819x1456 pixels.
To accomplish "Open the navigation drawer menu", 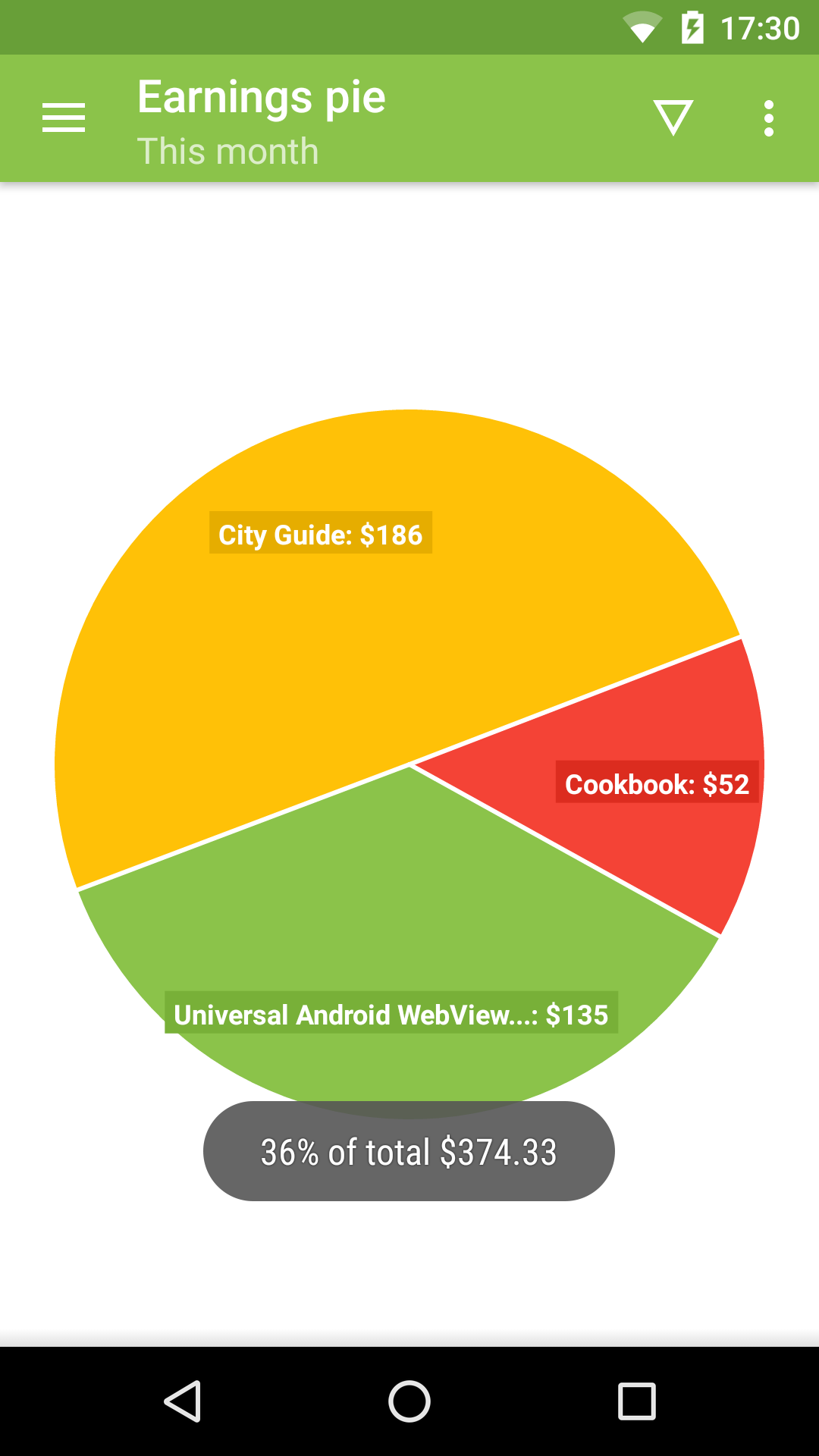I will (x=64, y=118).
